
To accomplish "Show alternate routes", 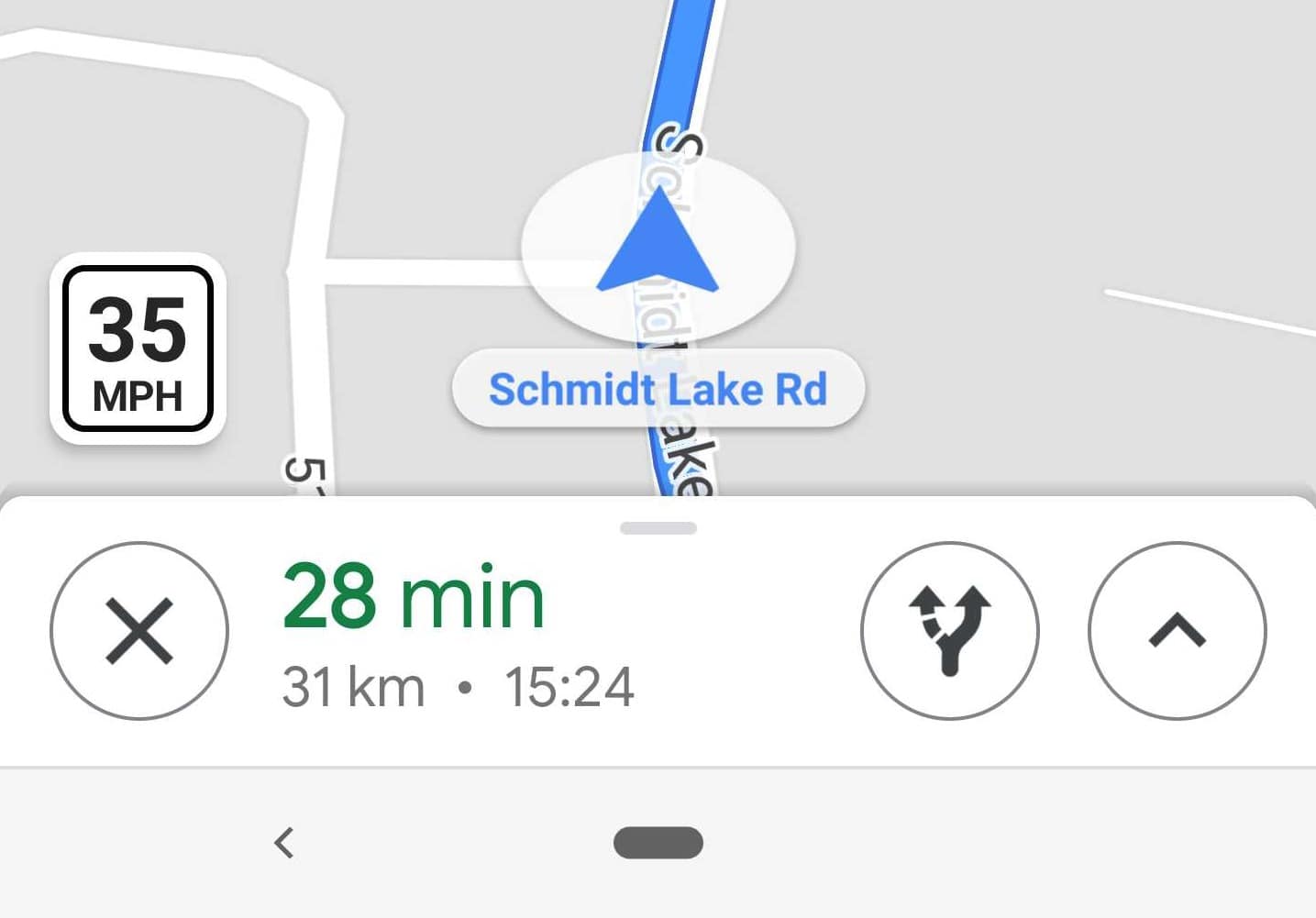I will pos(949,631).
